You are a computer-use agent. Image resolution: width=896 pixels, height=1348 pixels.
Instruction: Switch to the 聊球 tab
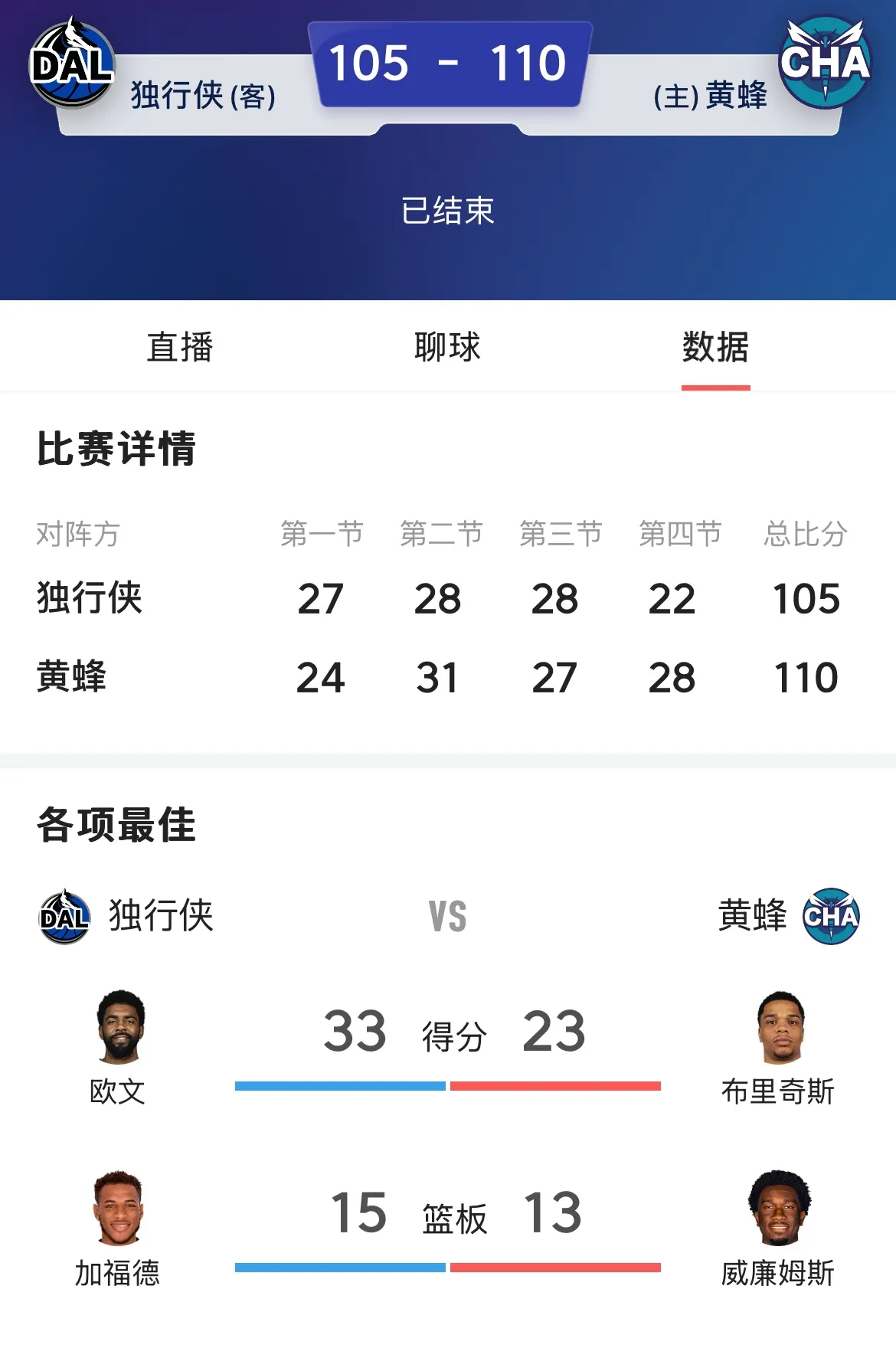(447, 347)
